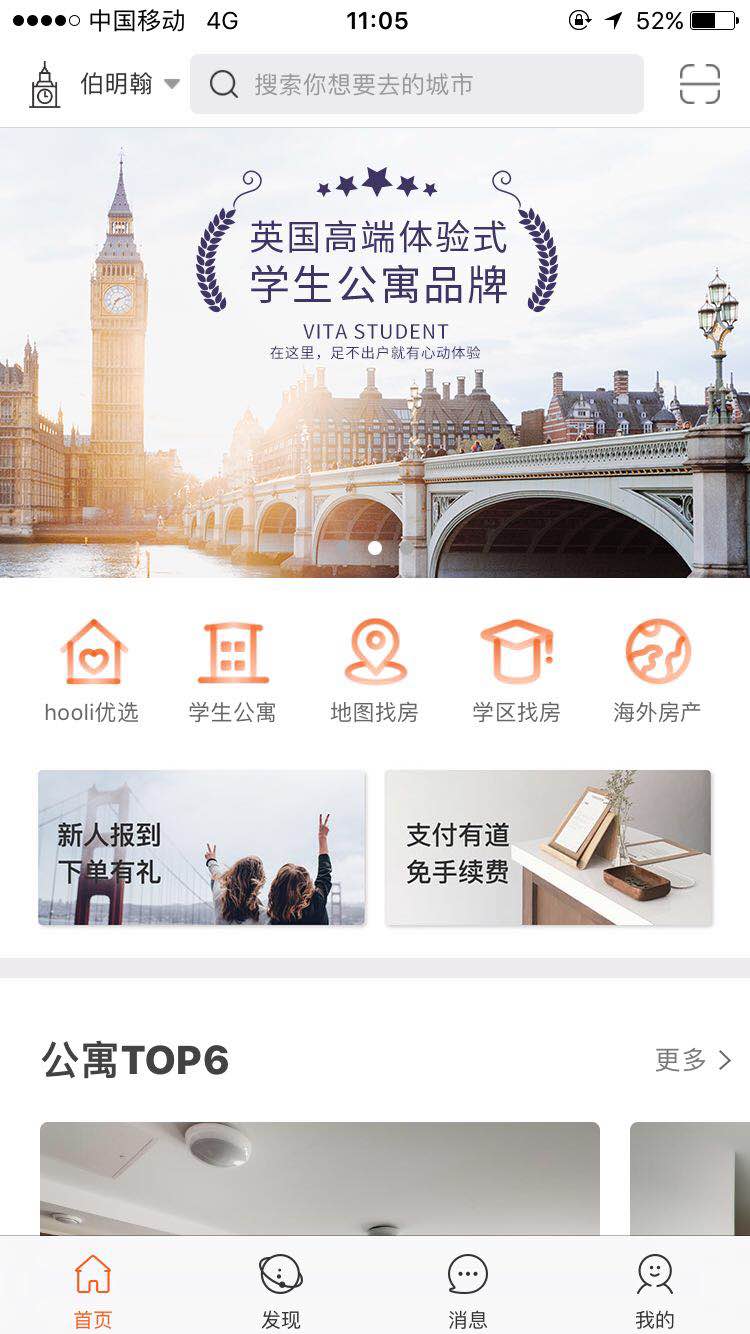Open the 消息 tab
750x1334 pixels.
[x=467, y=1290]
